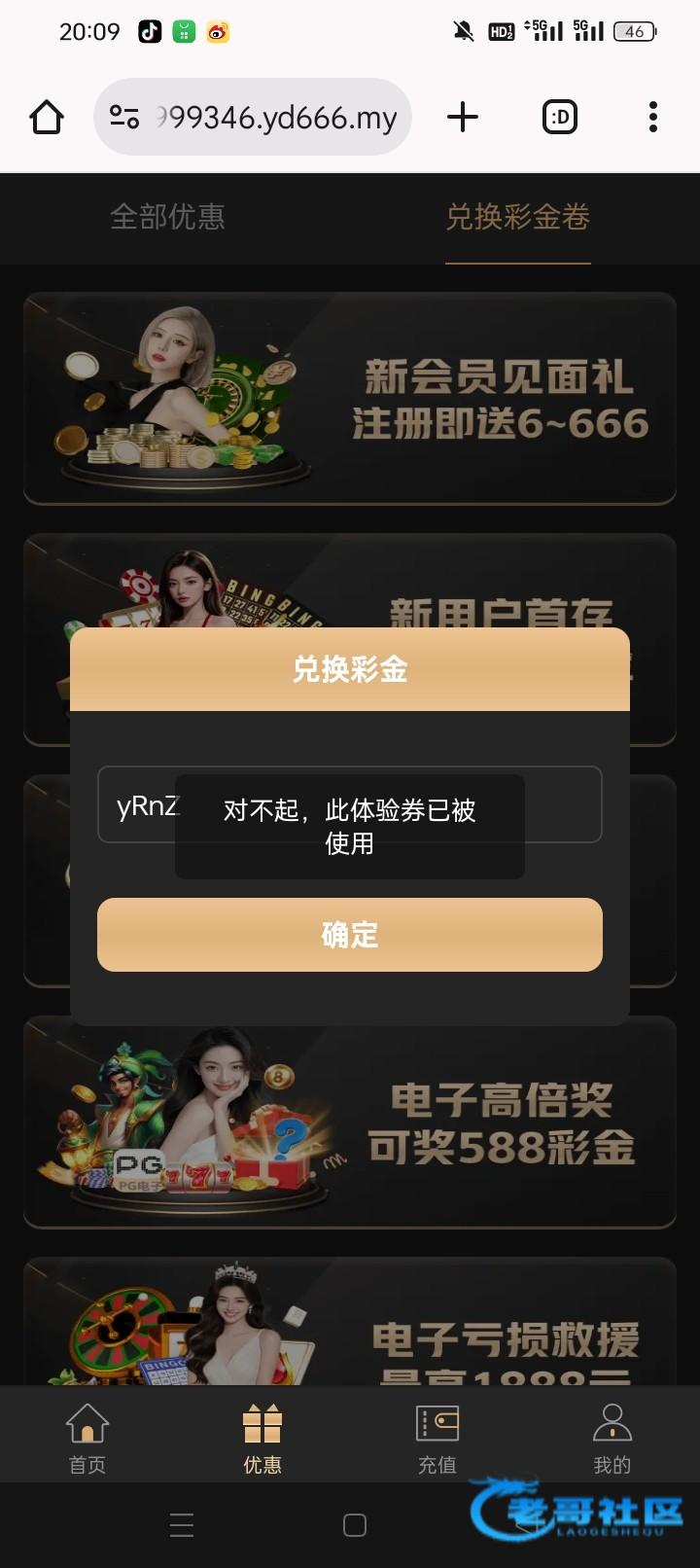Open the 新会员见面礼 promotion banner
Screen dimensions: 700x1568
pos(350,399)
